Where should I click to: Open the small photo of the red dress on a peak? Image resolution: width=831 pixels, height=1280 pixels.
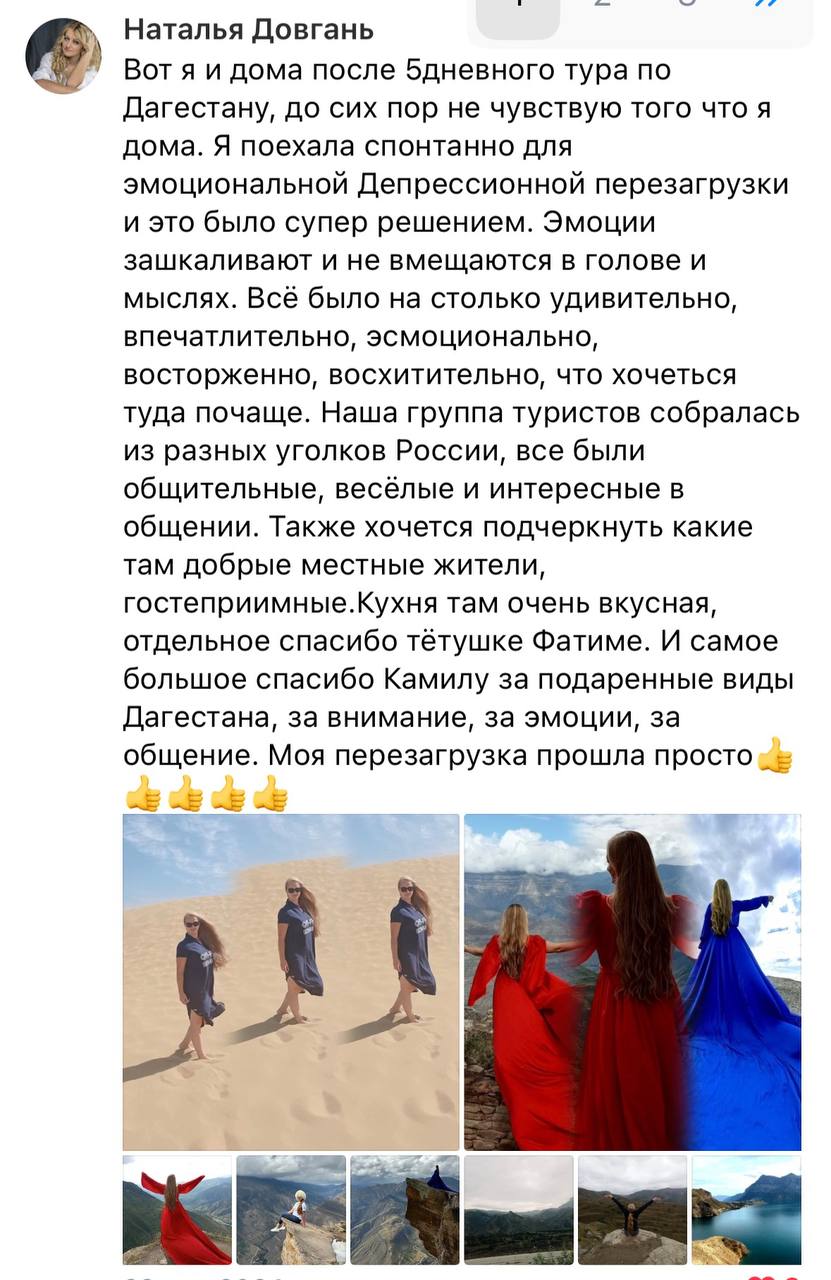coord(177,1210)
